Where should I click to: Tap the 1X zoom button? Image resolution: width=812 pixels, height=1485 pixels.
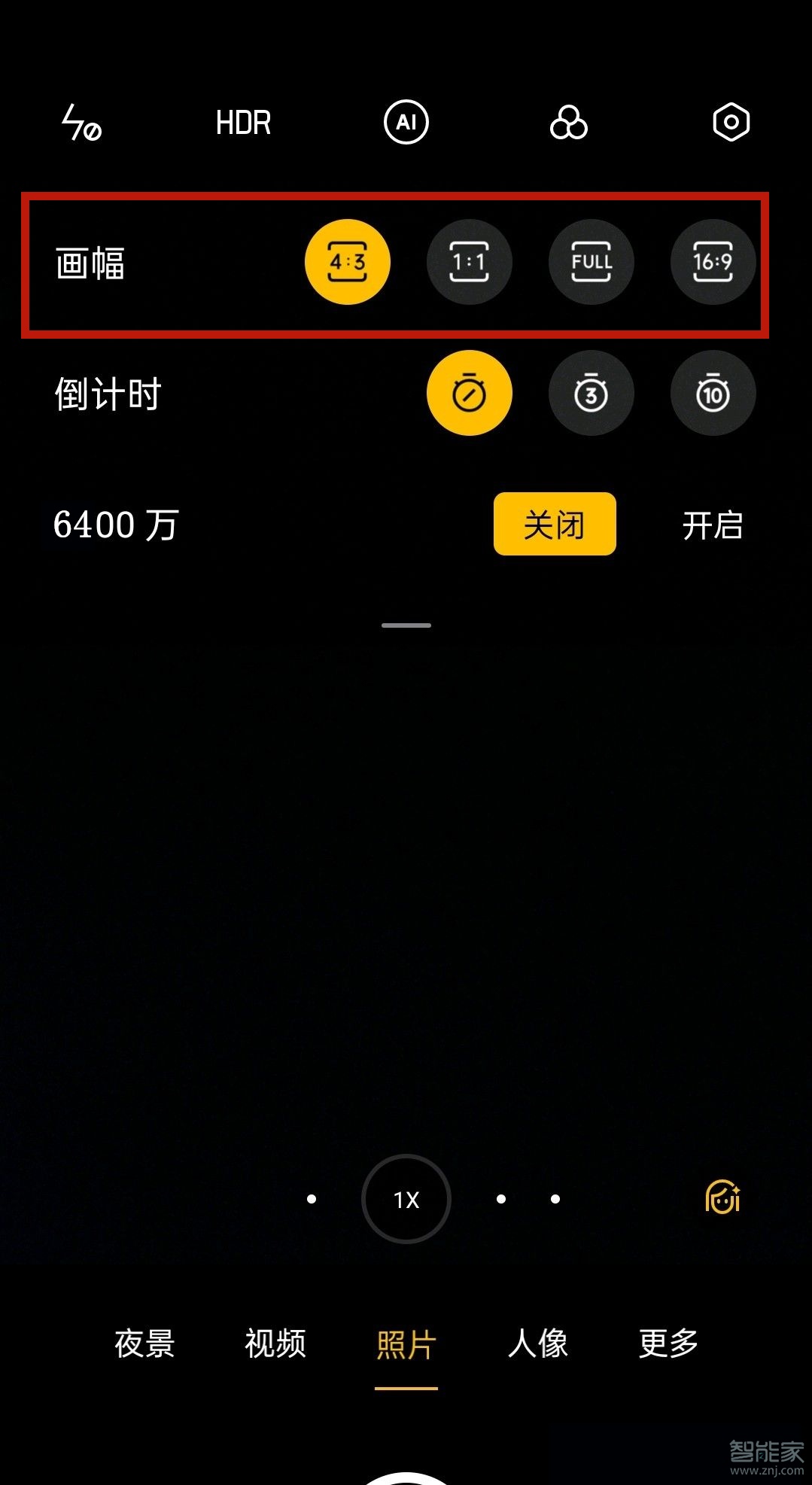pyautogui.click(x=406, y=1198)
